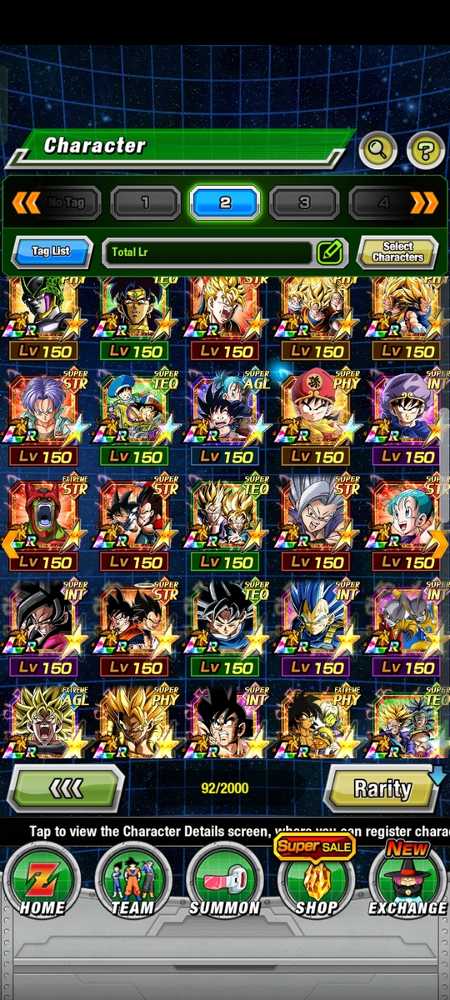Image resolution: width=450 pixels, height=1000 pixels.
Task: Go to the HOME menu
Action: coord(42,881)
